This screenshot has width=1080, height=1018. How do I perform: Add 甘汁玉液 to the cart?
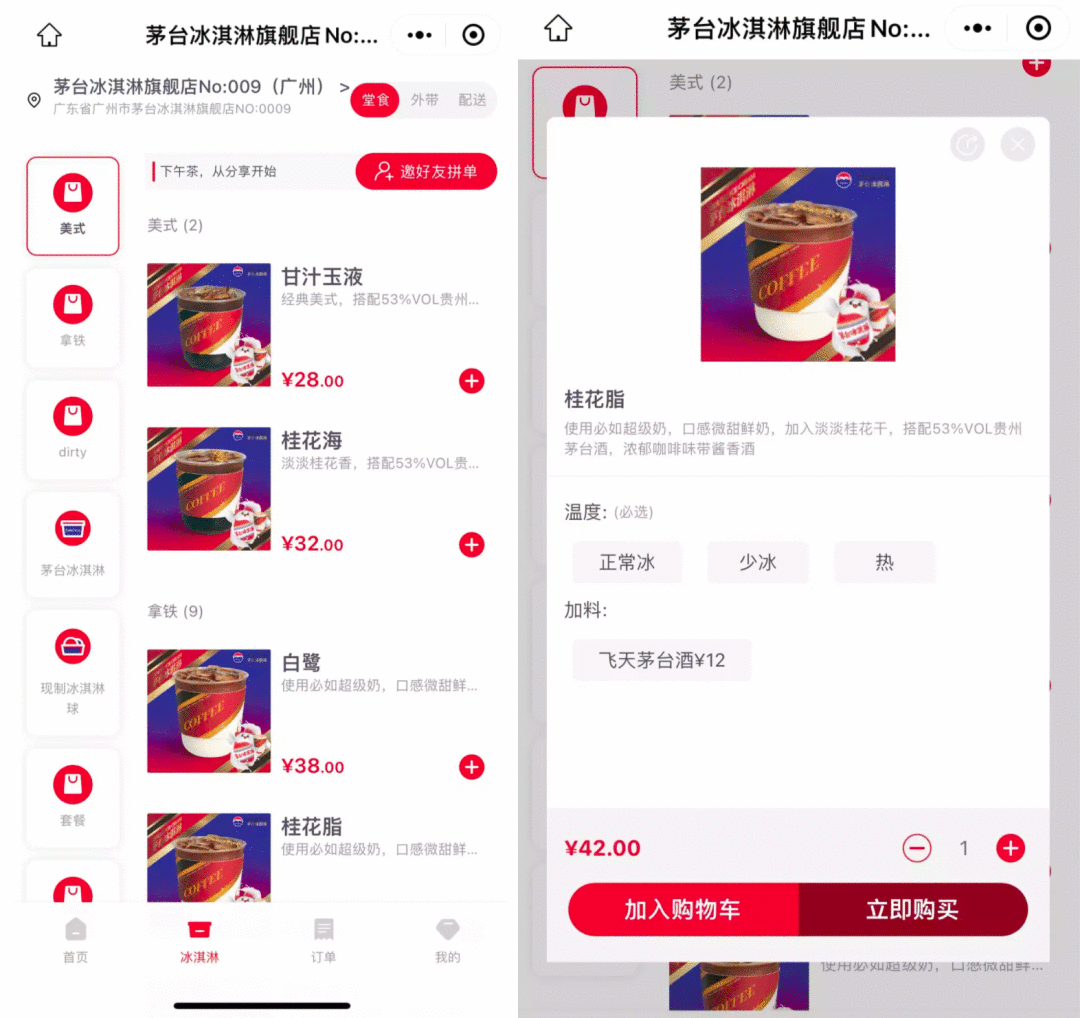(471, 381)
